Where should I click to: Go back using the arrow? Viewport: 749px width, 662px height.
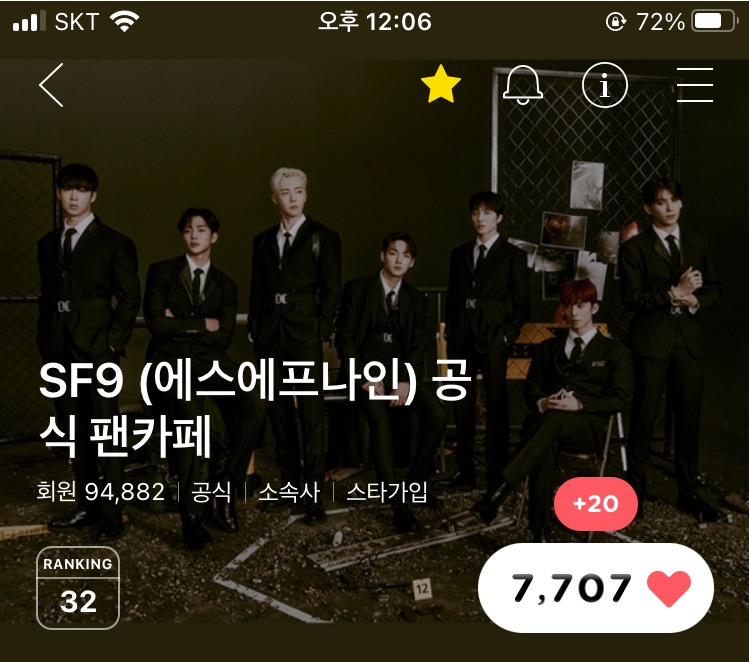click(x=51, y=86)
